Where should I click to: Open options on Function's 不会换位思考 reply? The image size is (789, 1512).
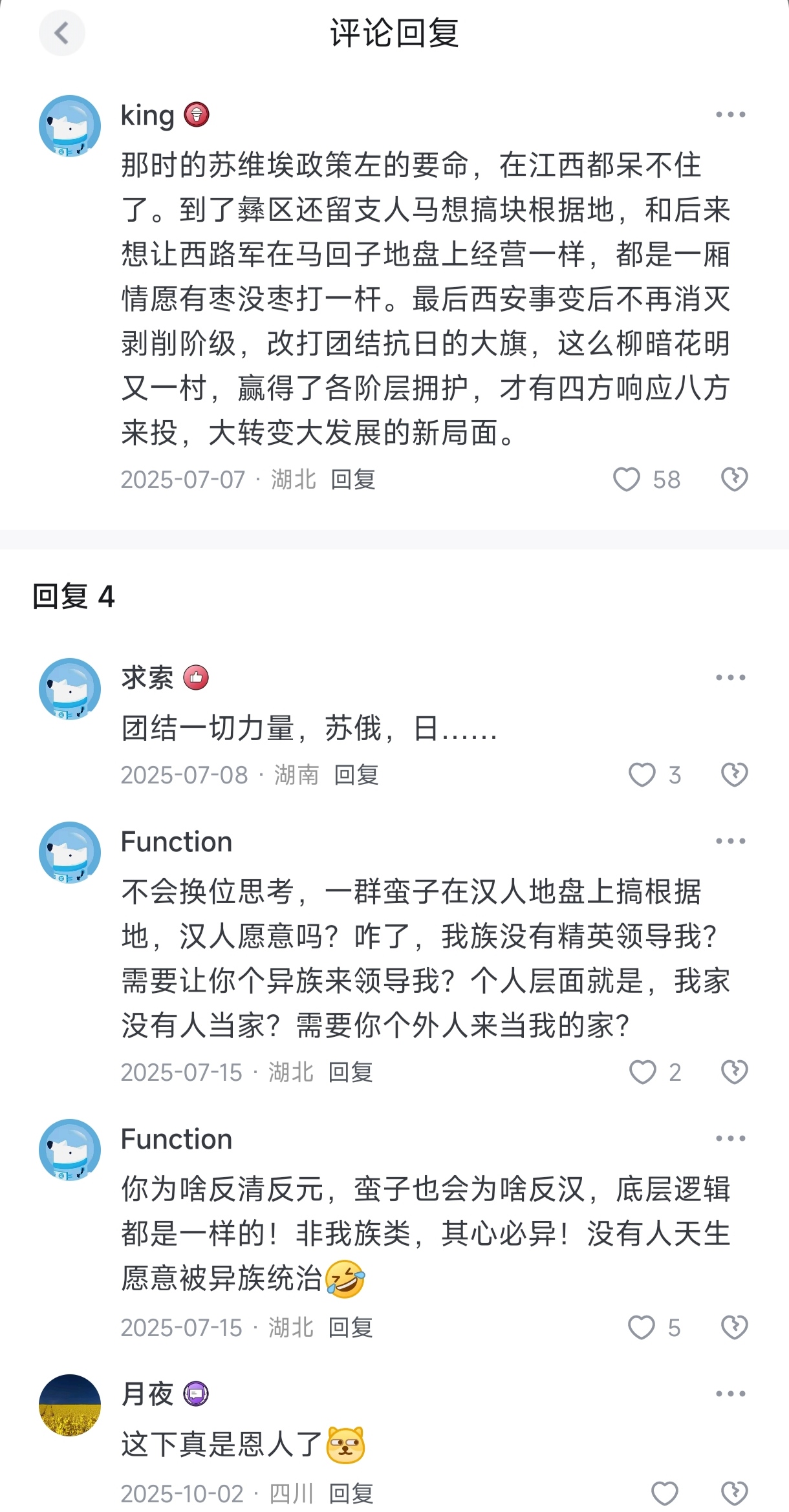pyautogui.click(x=731, y=841)
